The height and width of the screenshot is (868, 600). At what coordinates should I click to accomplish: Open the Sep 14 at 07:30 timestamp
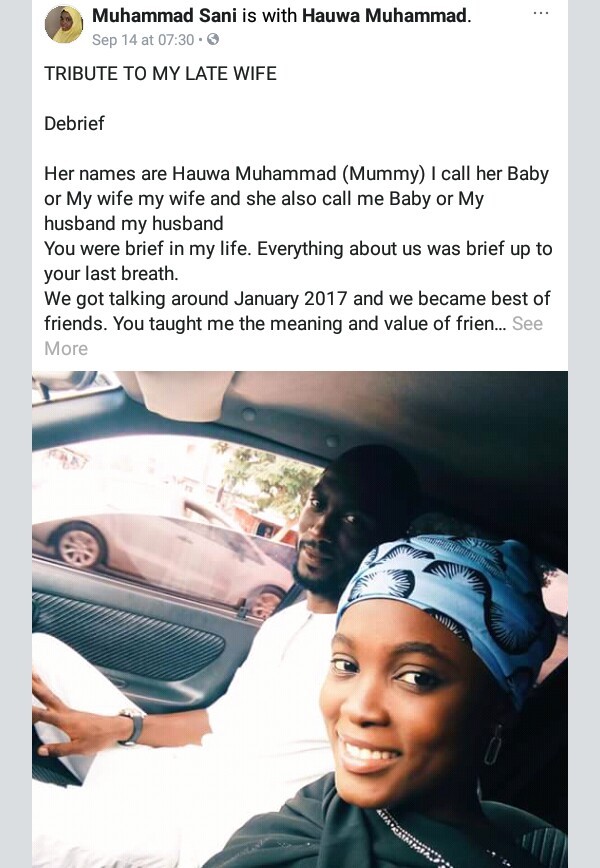click(143, 40)
